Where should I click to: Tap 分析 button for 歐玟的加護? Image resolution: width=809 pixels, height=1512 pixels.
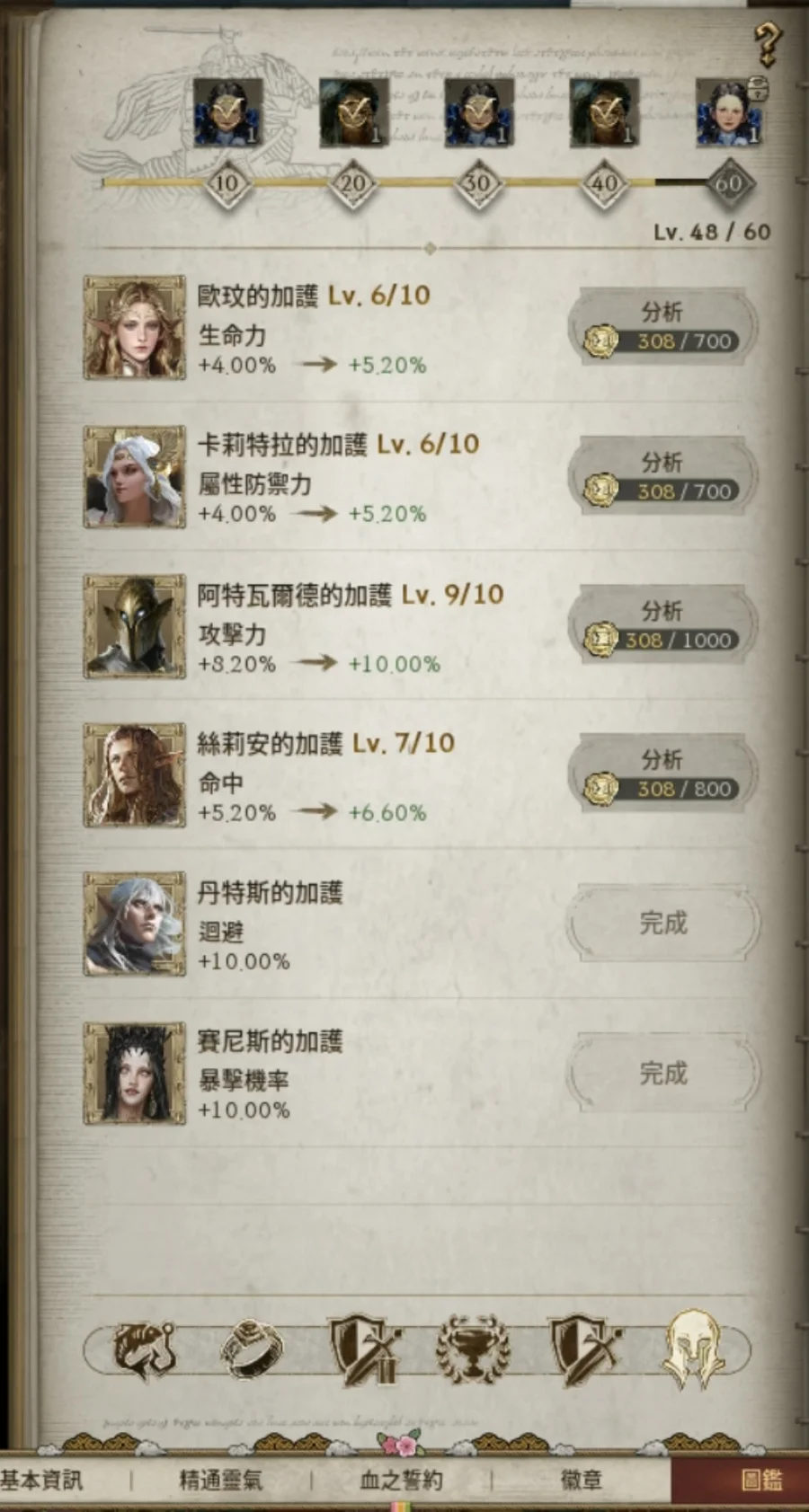coord(663,327)
